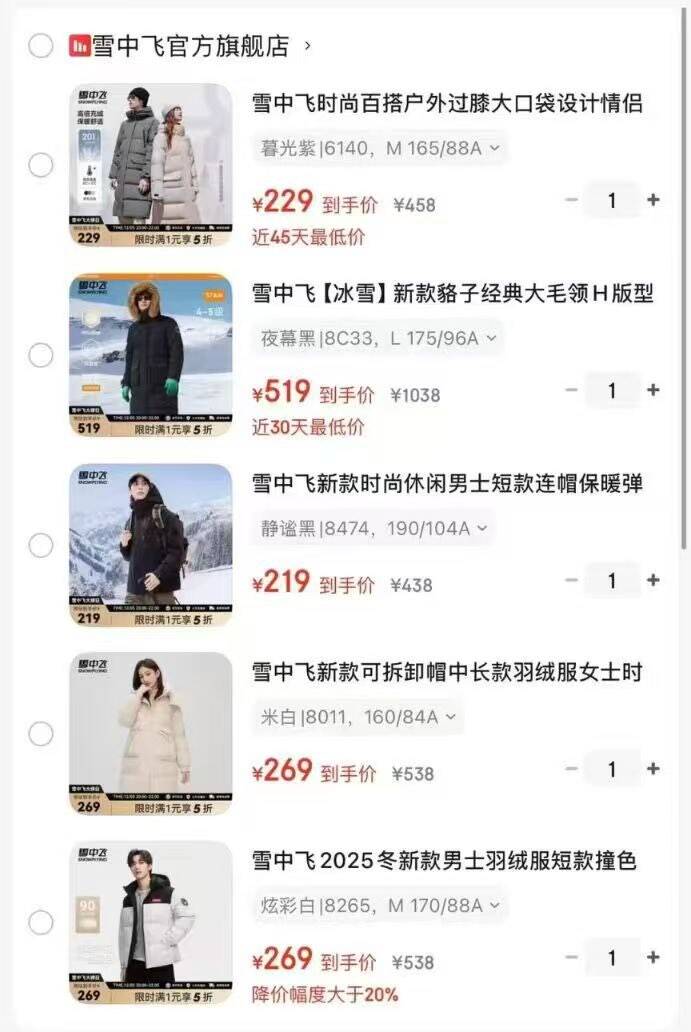Image resolution: width=691 pixels, height=1032 pixels.
Task: Check the 米白 women's mid-length down coat
Action: (x=40, y=734)
